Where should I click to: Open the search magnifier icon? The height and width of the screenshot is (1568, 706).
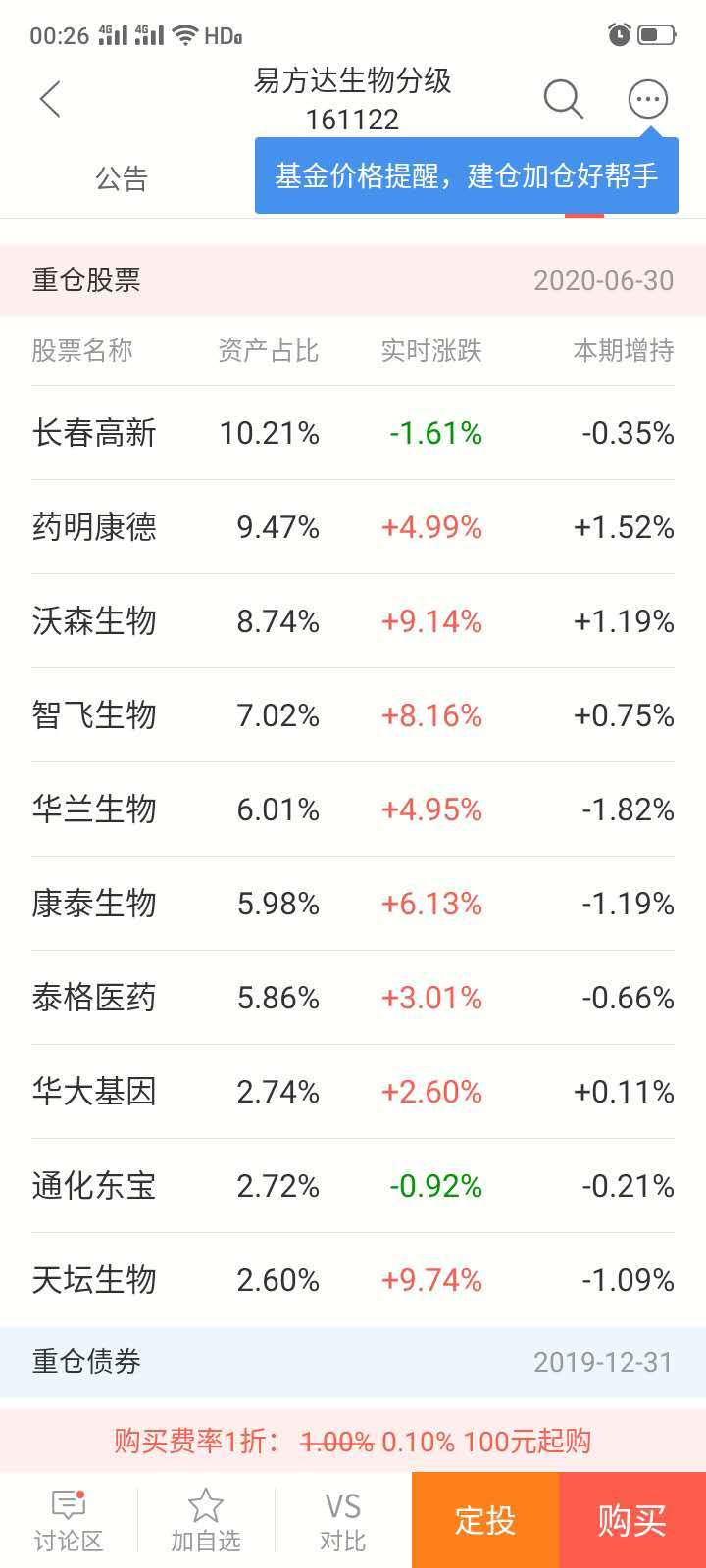(563, 99)
